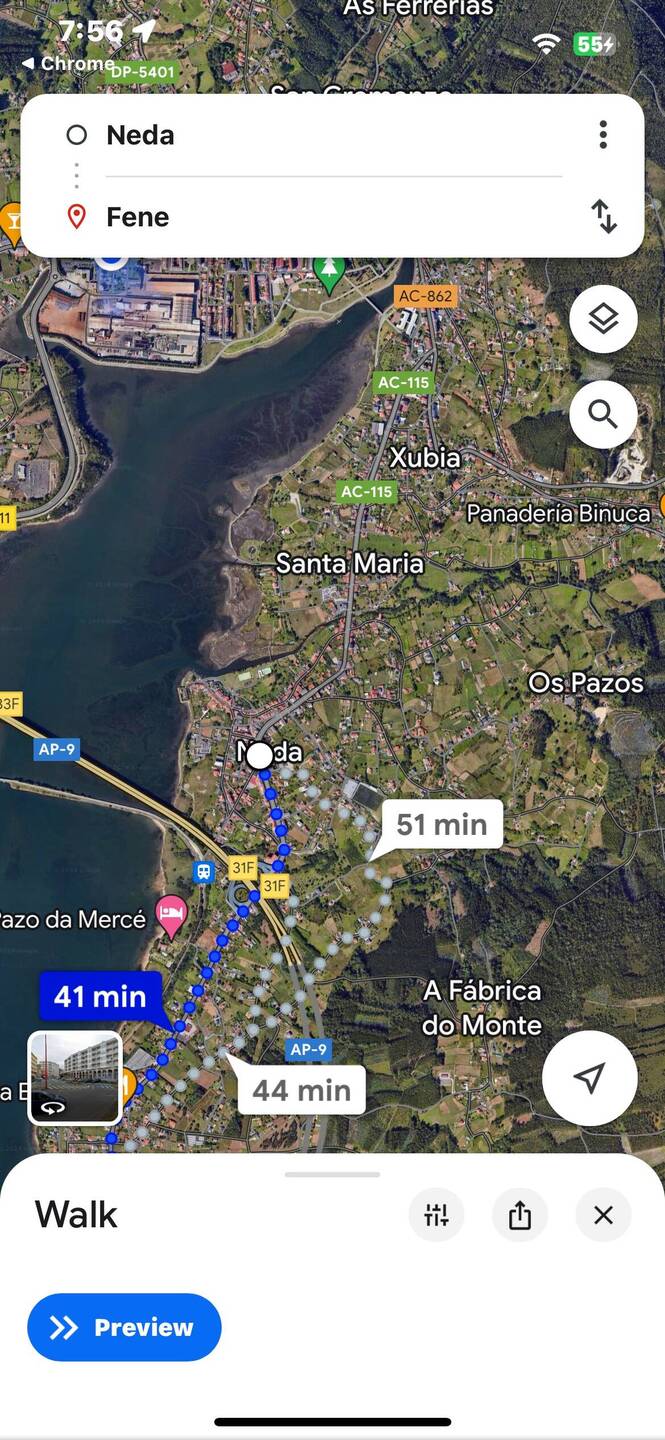Viewport: 665px width, 1440px height.
Task: Close the Walk directions panel
Action: [603, 1215]
